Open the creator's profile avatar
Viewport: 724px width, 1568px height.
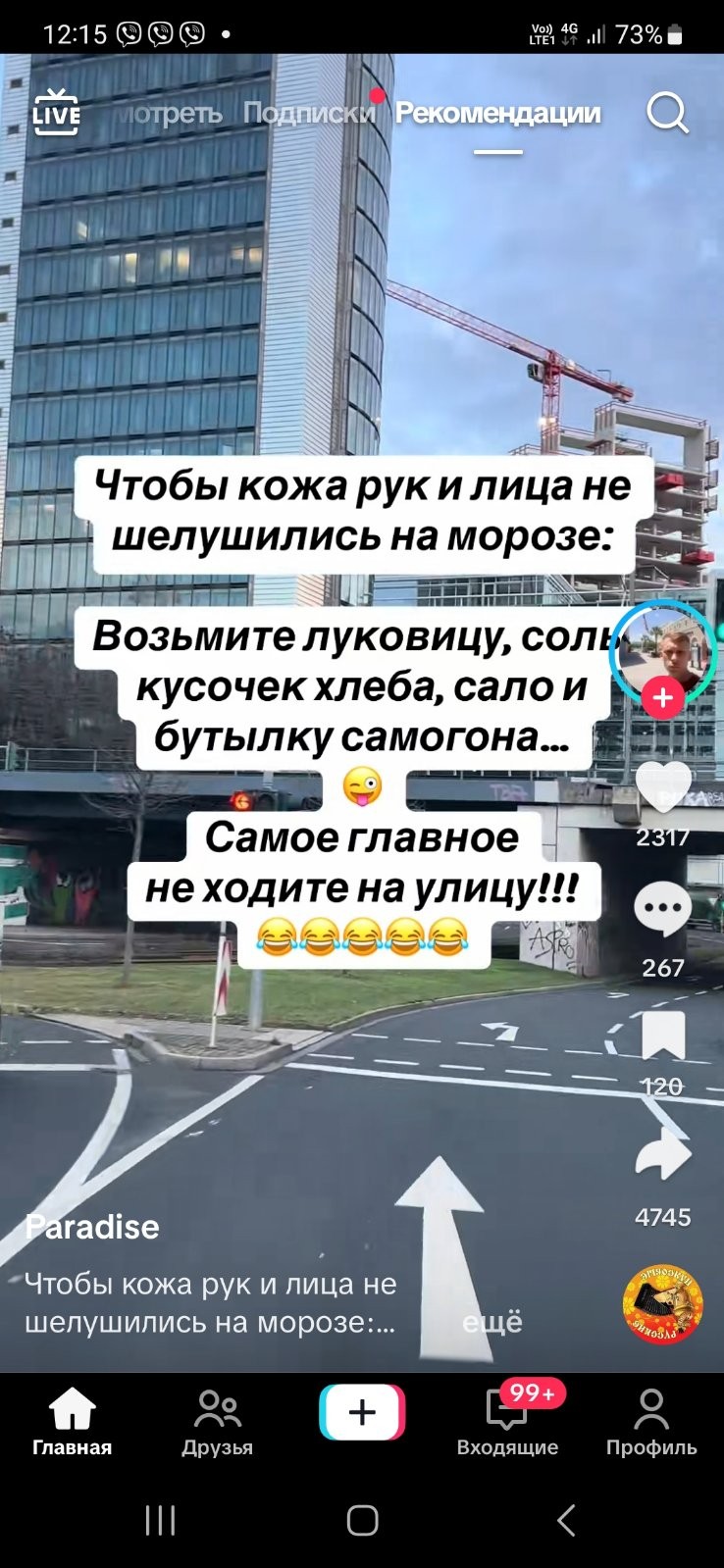(662, 650)
